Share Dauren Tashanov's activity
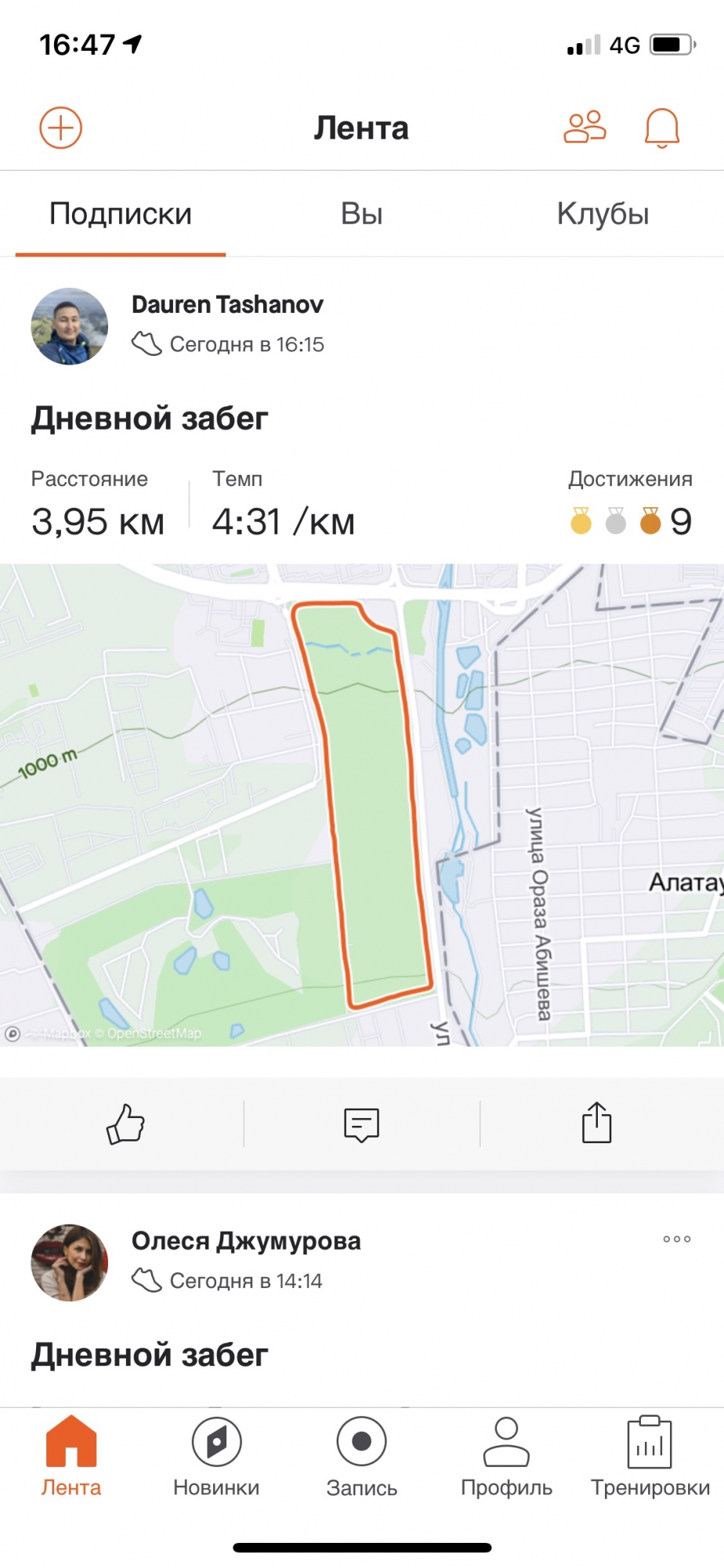Viewport: 724px width, 1568px height. click(596, 1123)
